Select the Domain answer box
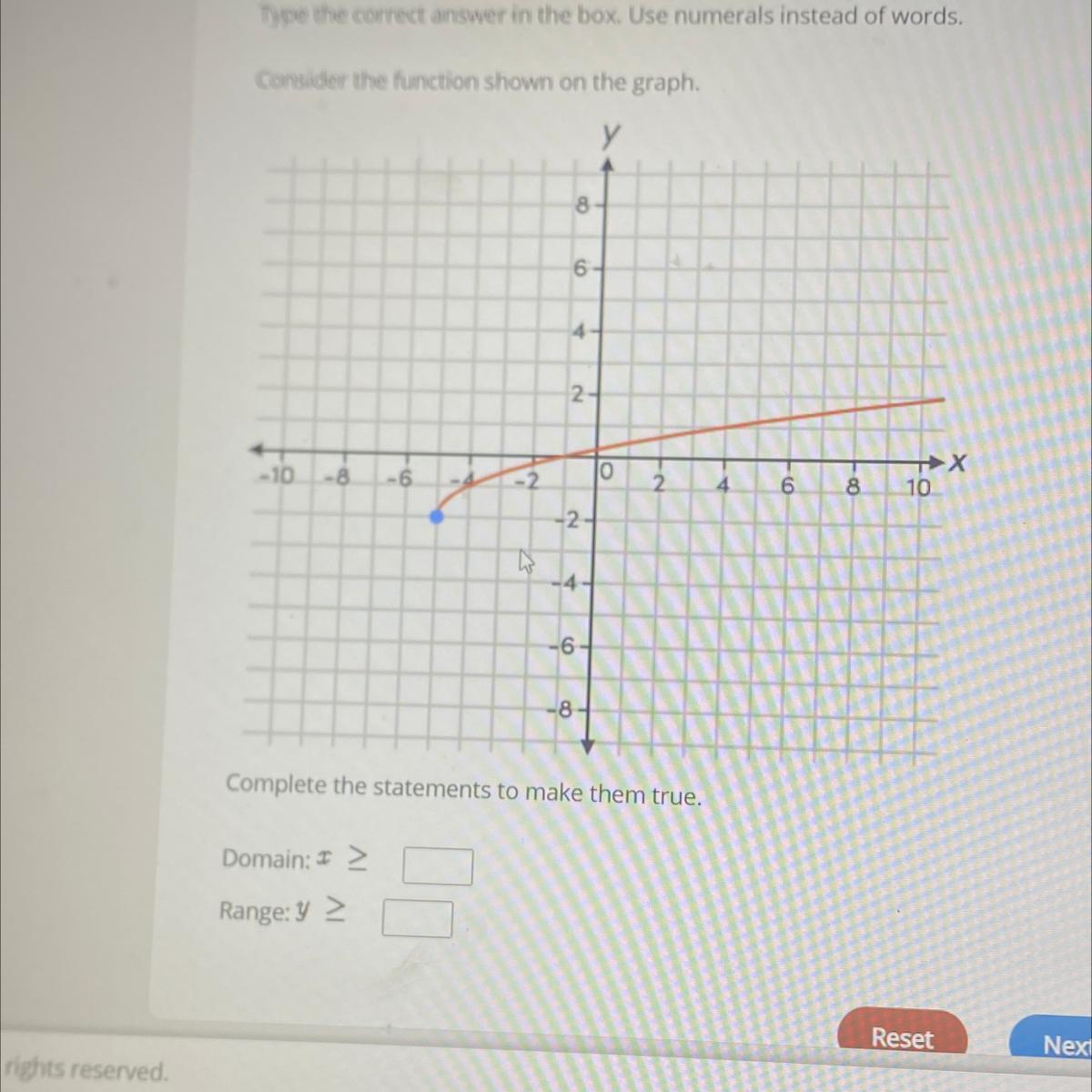 438,866
